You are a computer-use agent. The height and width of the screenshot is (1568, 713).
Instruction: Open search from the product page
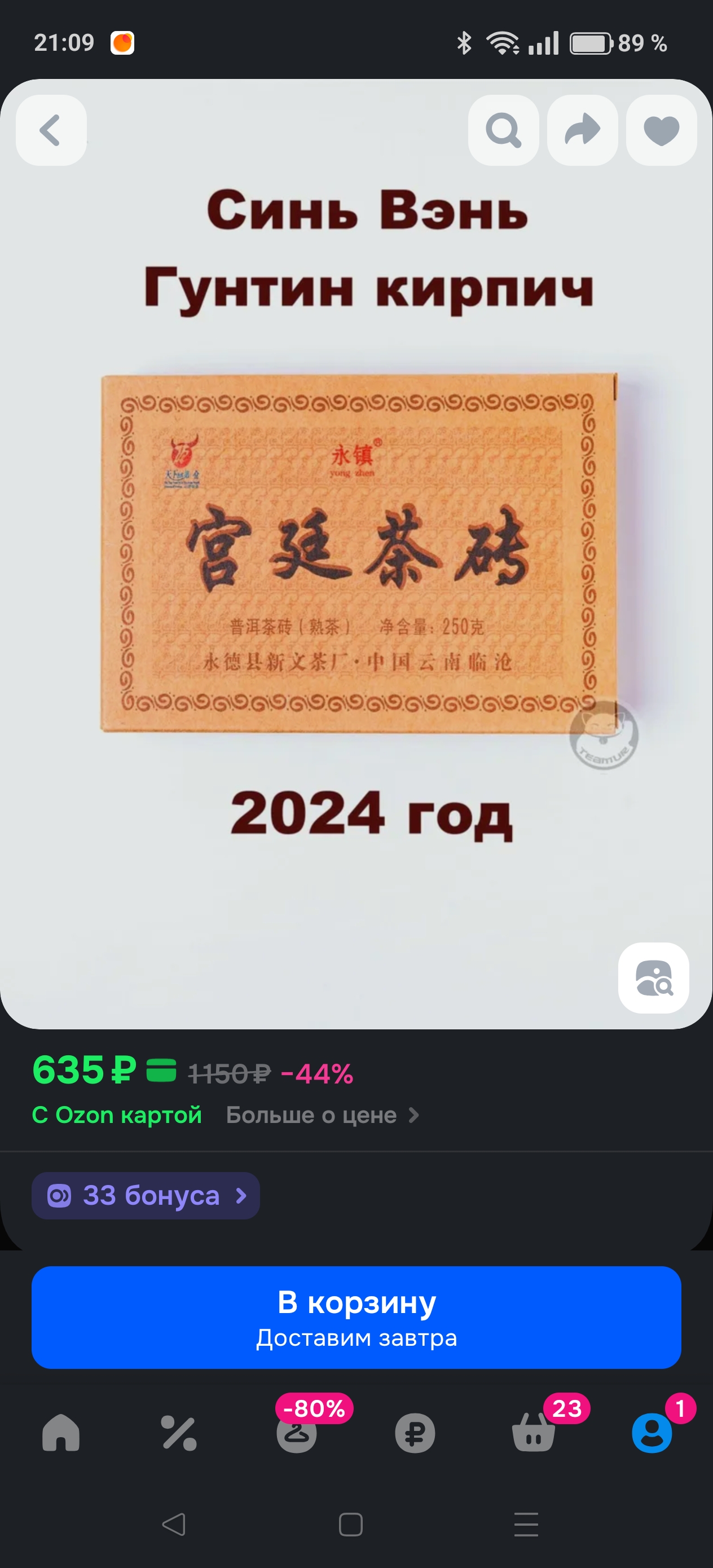[503, 130]
